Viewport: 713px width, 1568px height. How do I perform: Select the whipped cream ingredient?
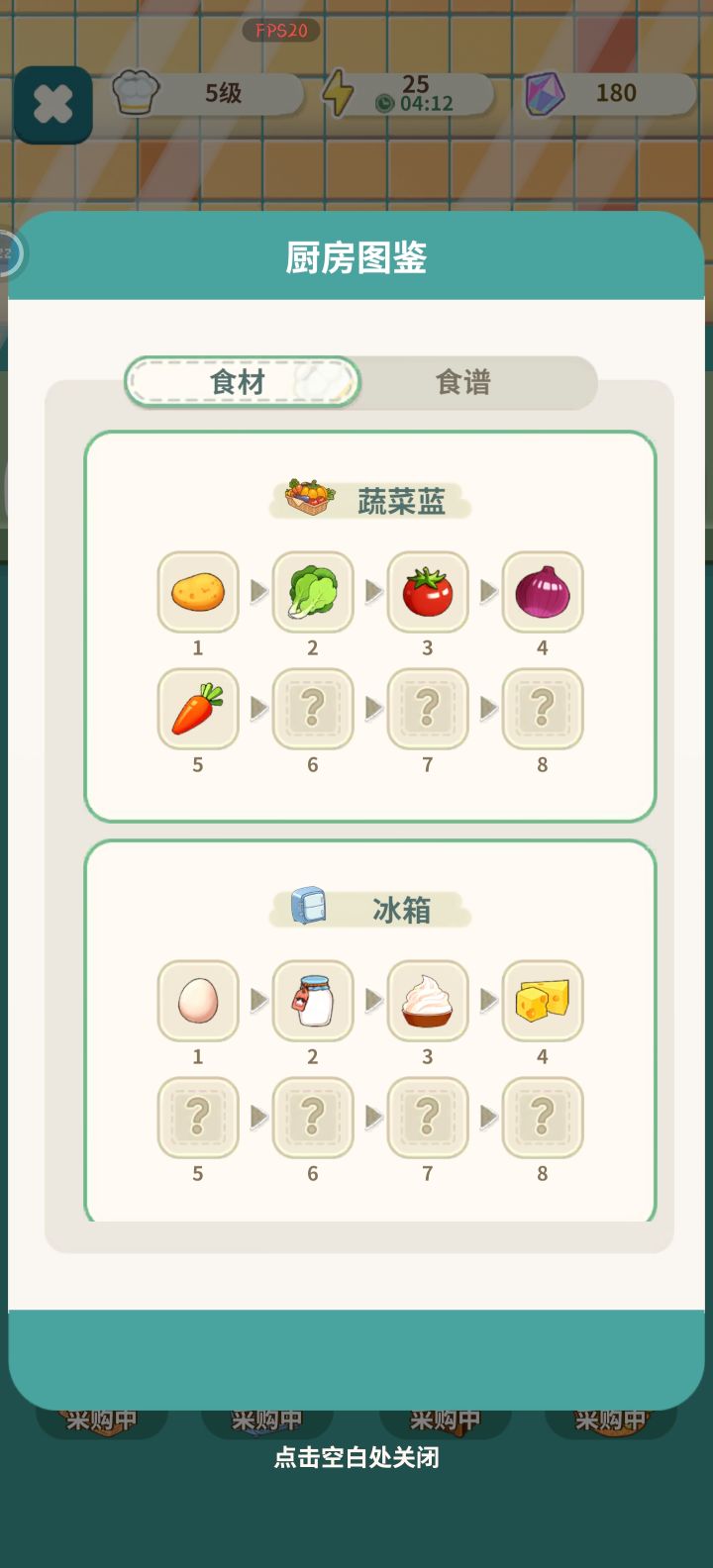click(427, 1002)
